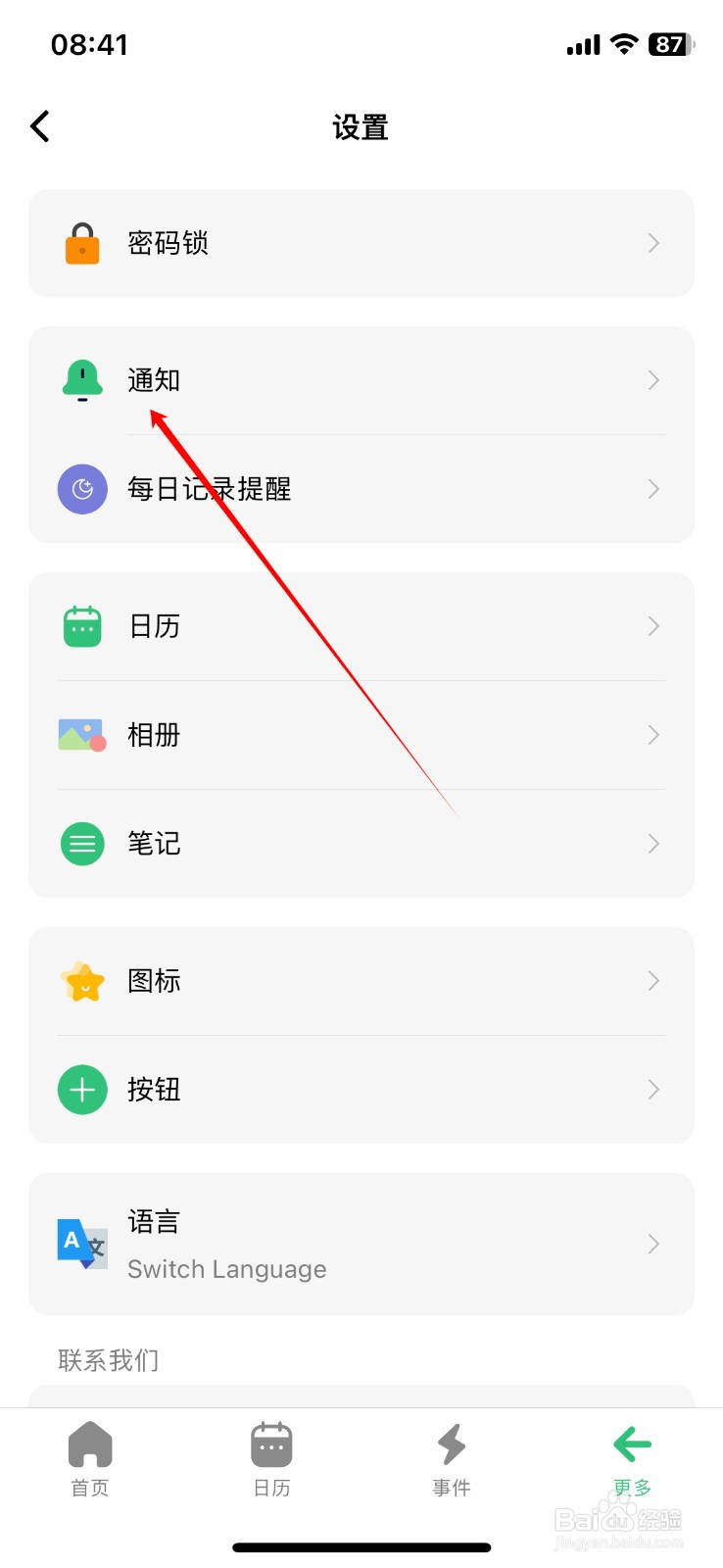723x1568 pixels.
Task: Tap the photo icon beside 相册
Action: pyautogui.click(x=82, y=735)
